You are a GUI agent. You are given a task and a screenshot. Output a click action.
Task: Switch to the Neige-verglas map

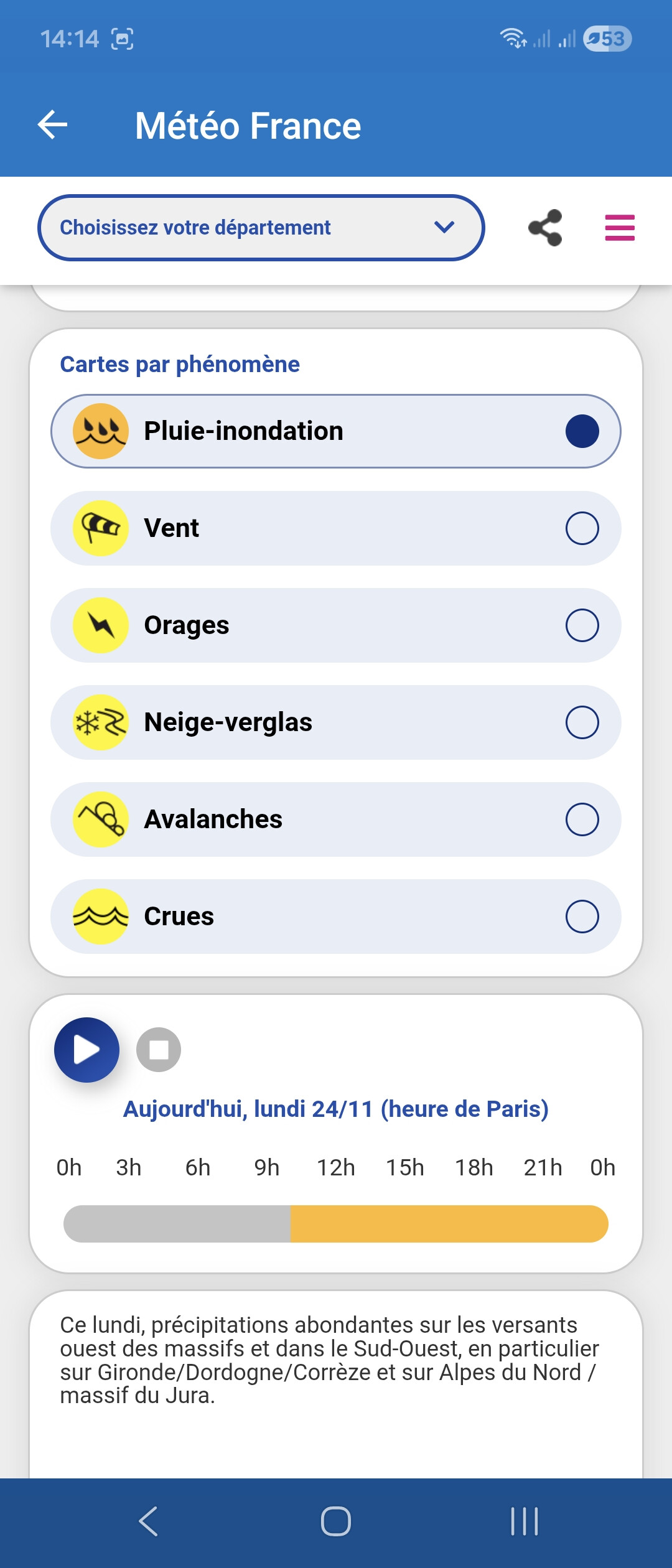(x=335, y=722)
